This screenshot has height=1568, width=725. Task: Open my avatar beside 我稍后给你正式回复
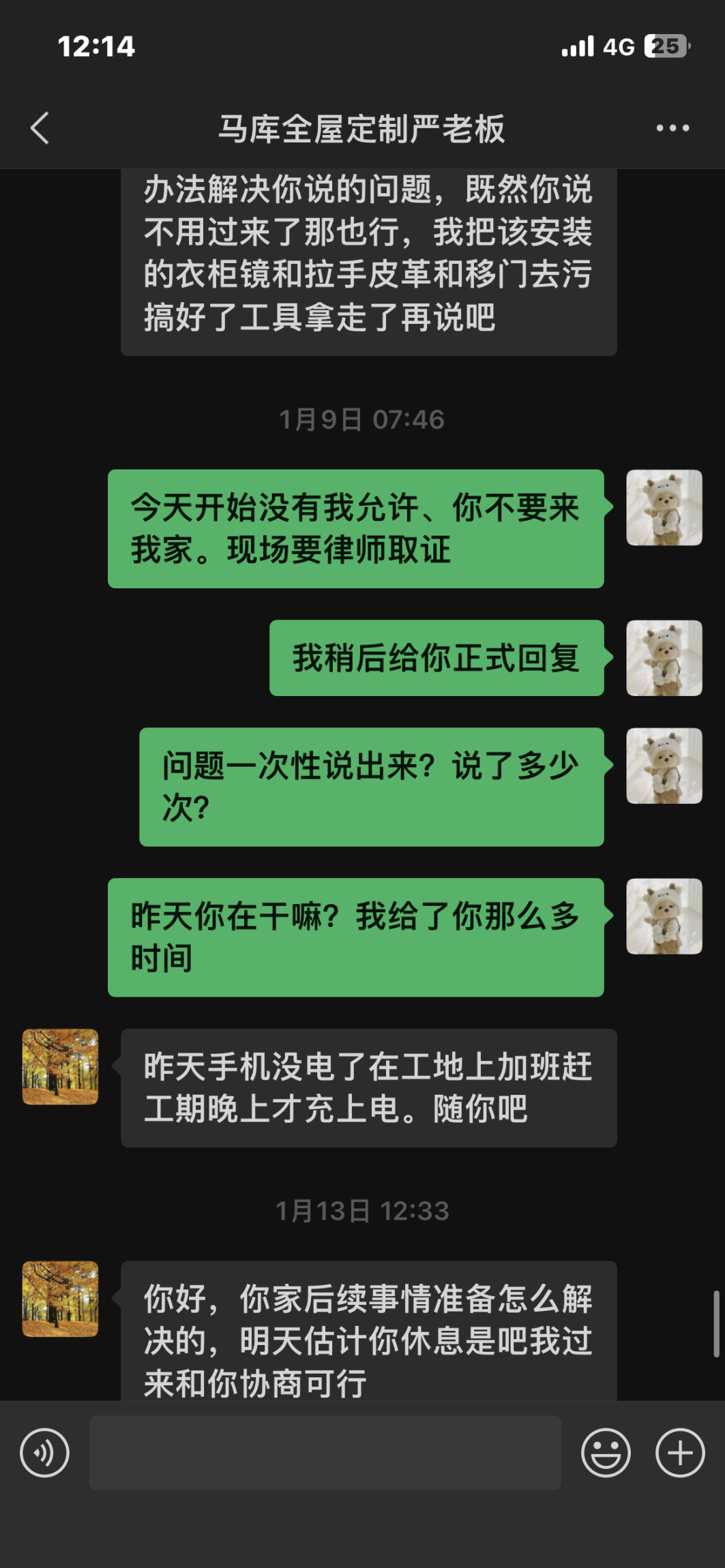(664, 658)
